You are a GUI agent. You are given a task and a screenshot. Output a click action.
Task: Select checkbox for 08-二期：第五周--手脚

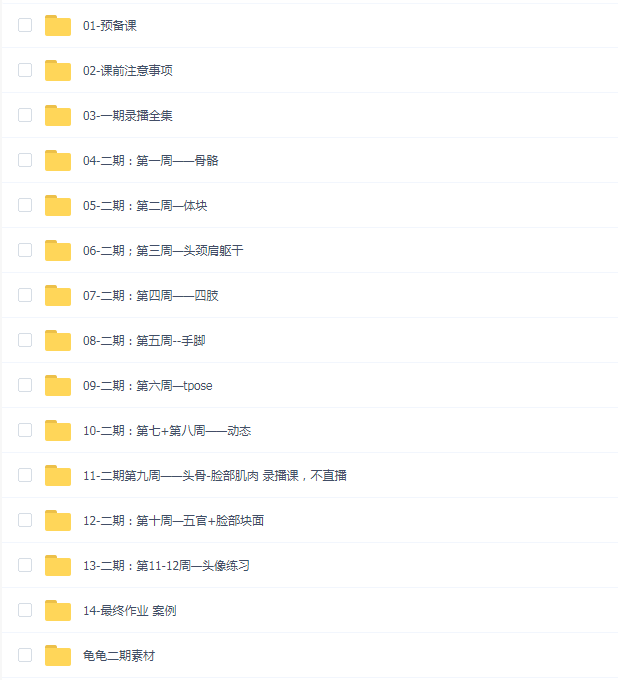pos(25,341)
